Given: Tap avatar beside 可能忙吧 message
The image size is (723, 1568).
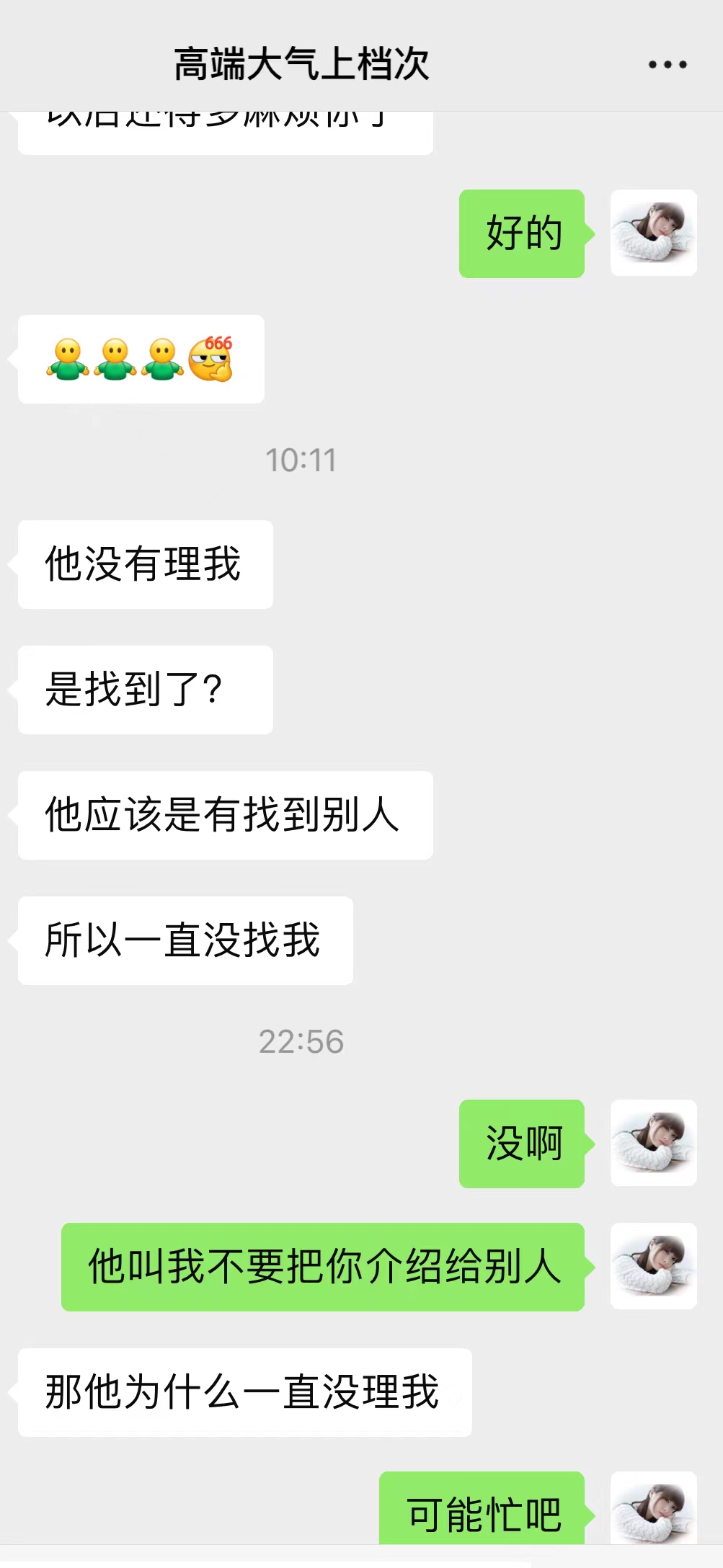Looking at the screenshot, I should [x=653, y=1509].
